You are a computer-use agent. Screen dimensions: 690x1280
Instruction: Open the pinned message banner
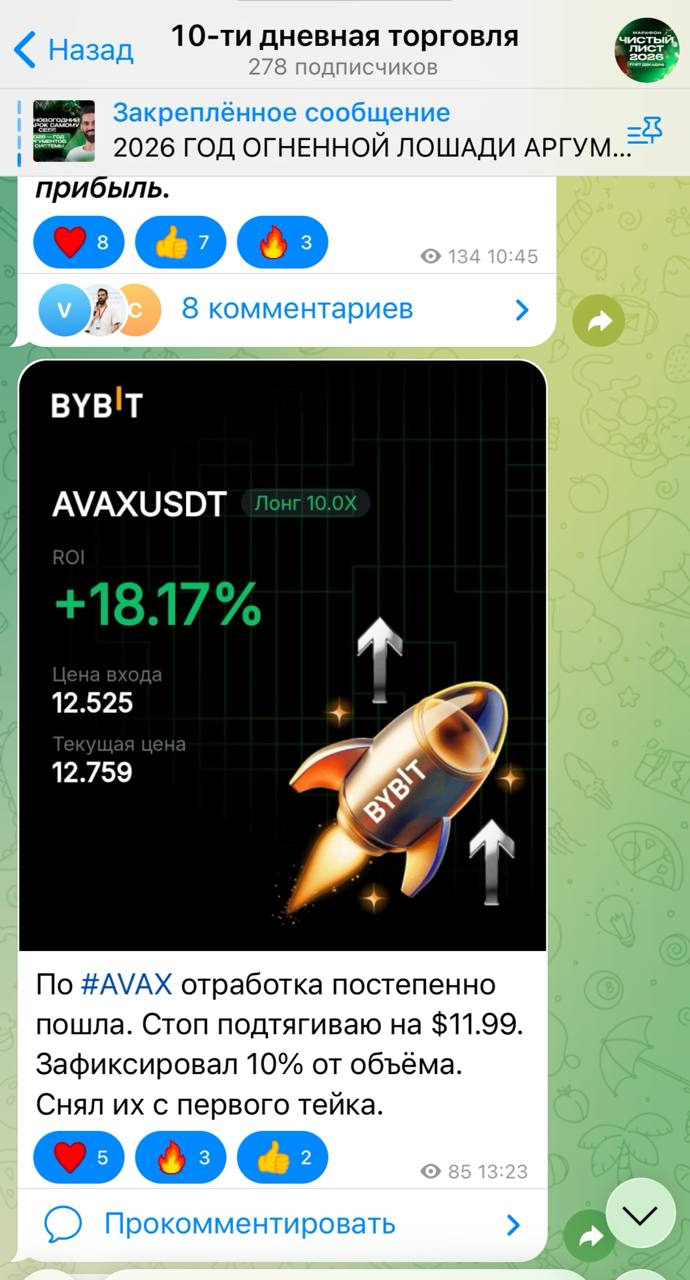(320, 131)
